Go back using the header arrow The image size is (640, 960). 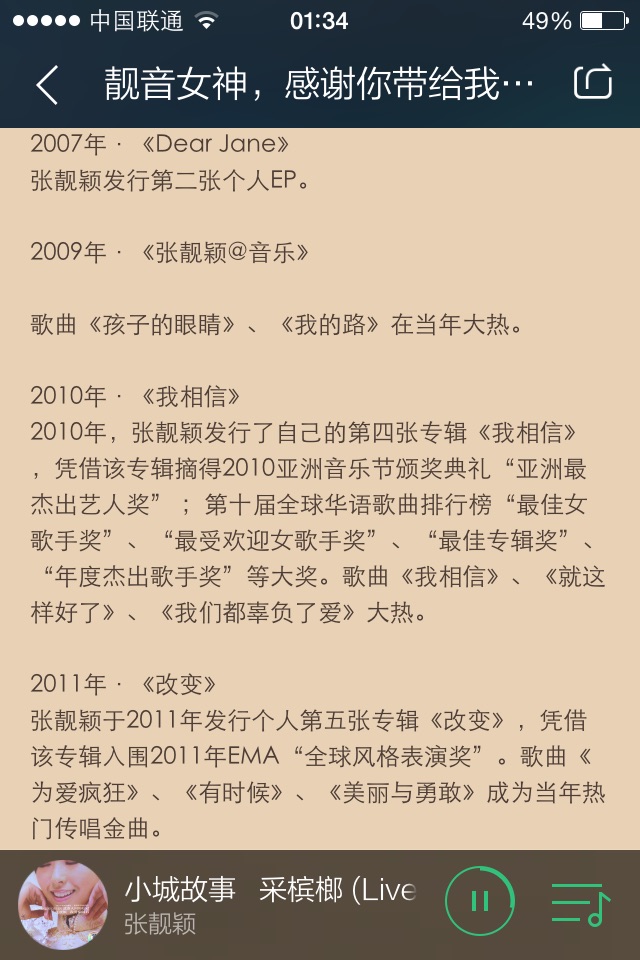click(47, 84)
